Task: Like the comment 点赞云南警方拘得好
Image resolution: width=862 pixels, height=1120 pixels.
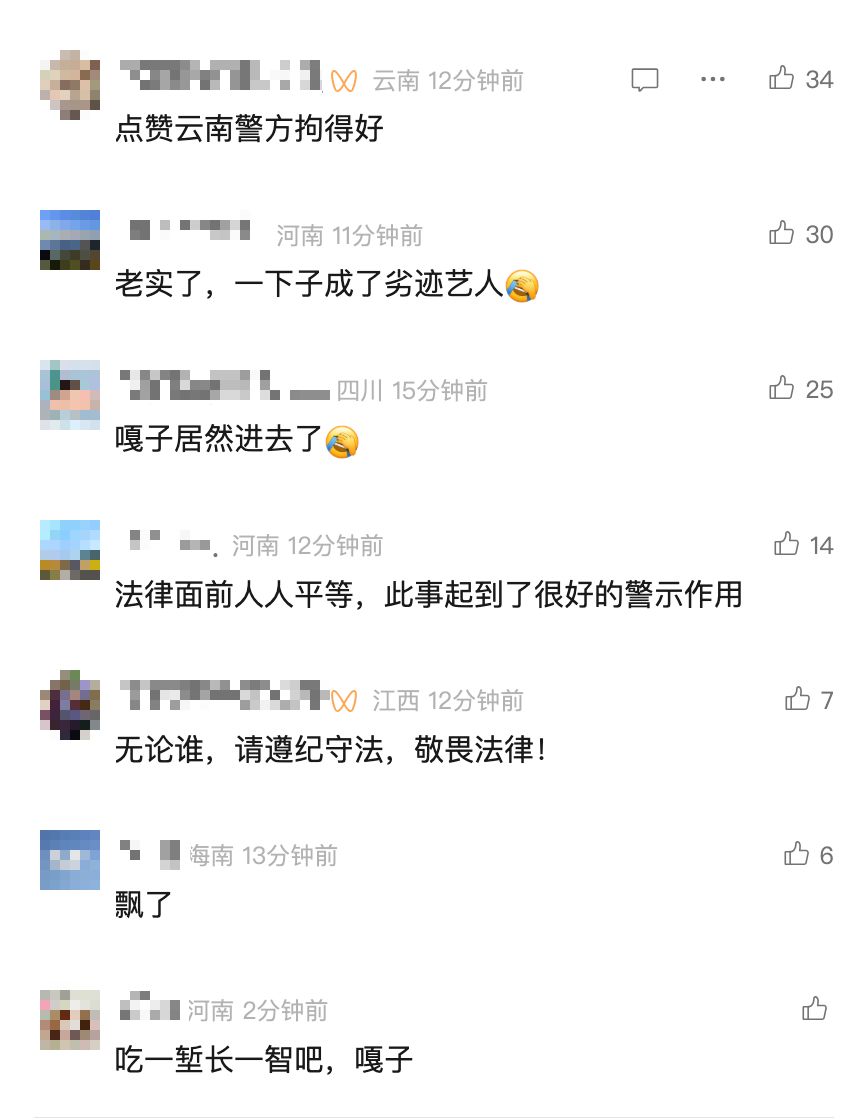Action: [x=782, y=78]
